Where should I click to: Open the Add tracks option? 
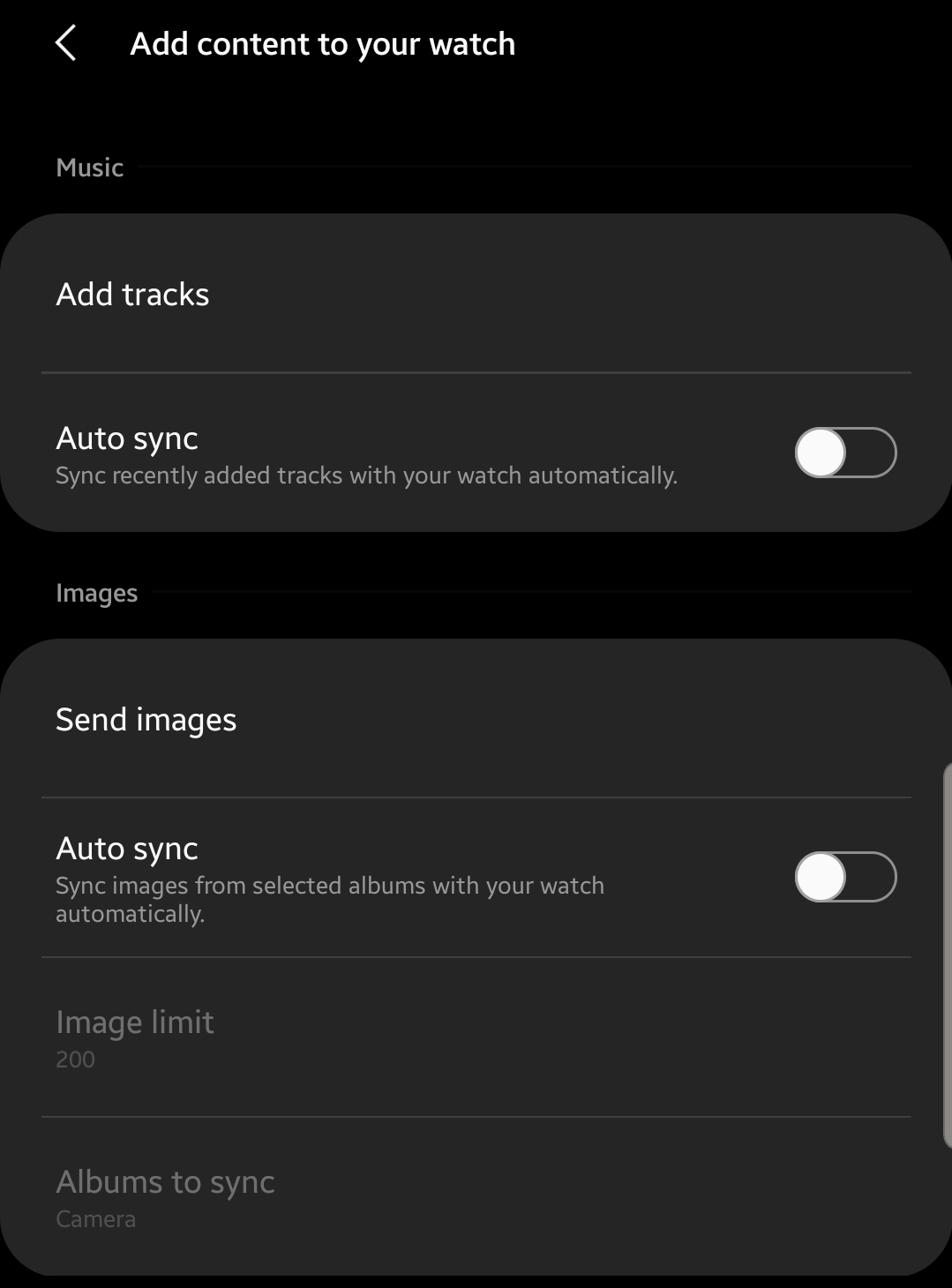[133, 295]
